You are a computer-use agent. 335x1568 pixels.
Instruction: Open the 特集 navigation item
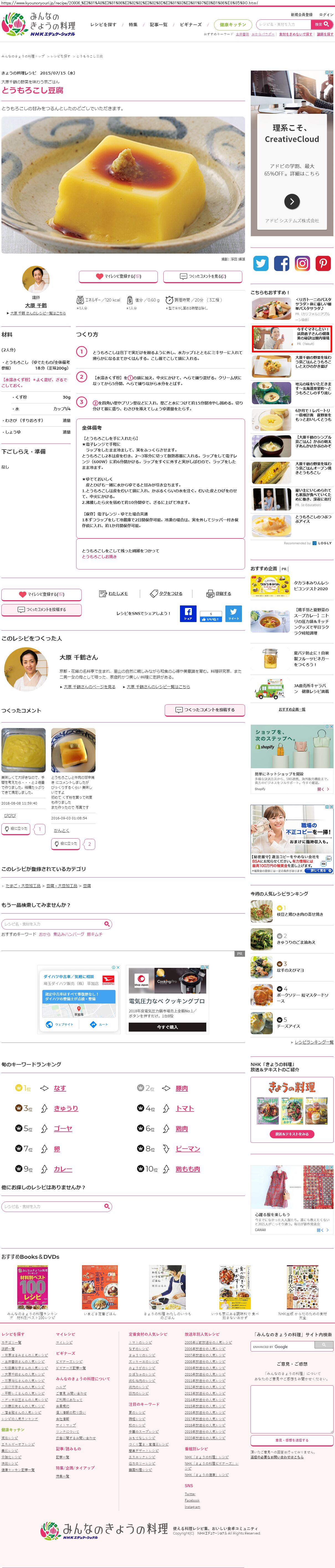133,24
